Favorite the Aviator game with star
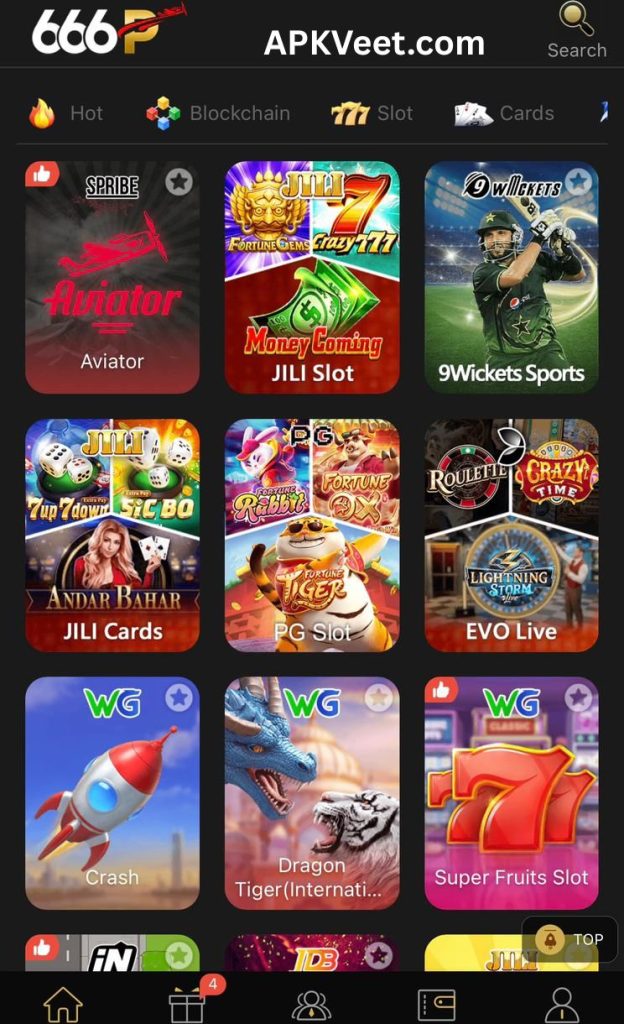 coord(179,181)
